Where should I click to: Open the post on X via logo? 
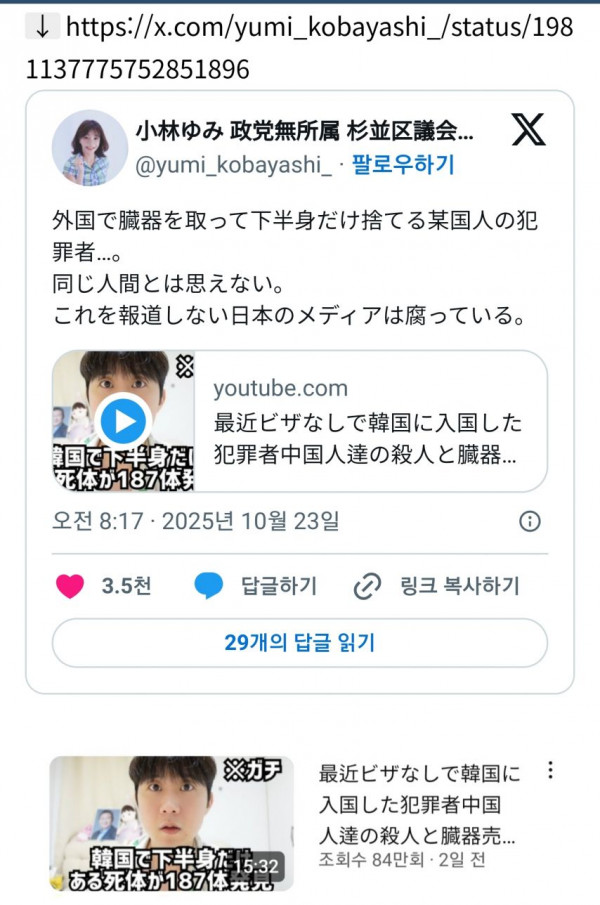(528, 130)
